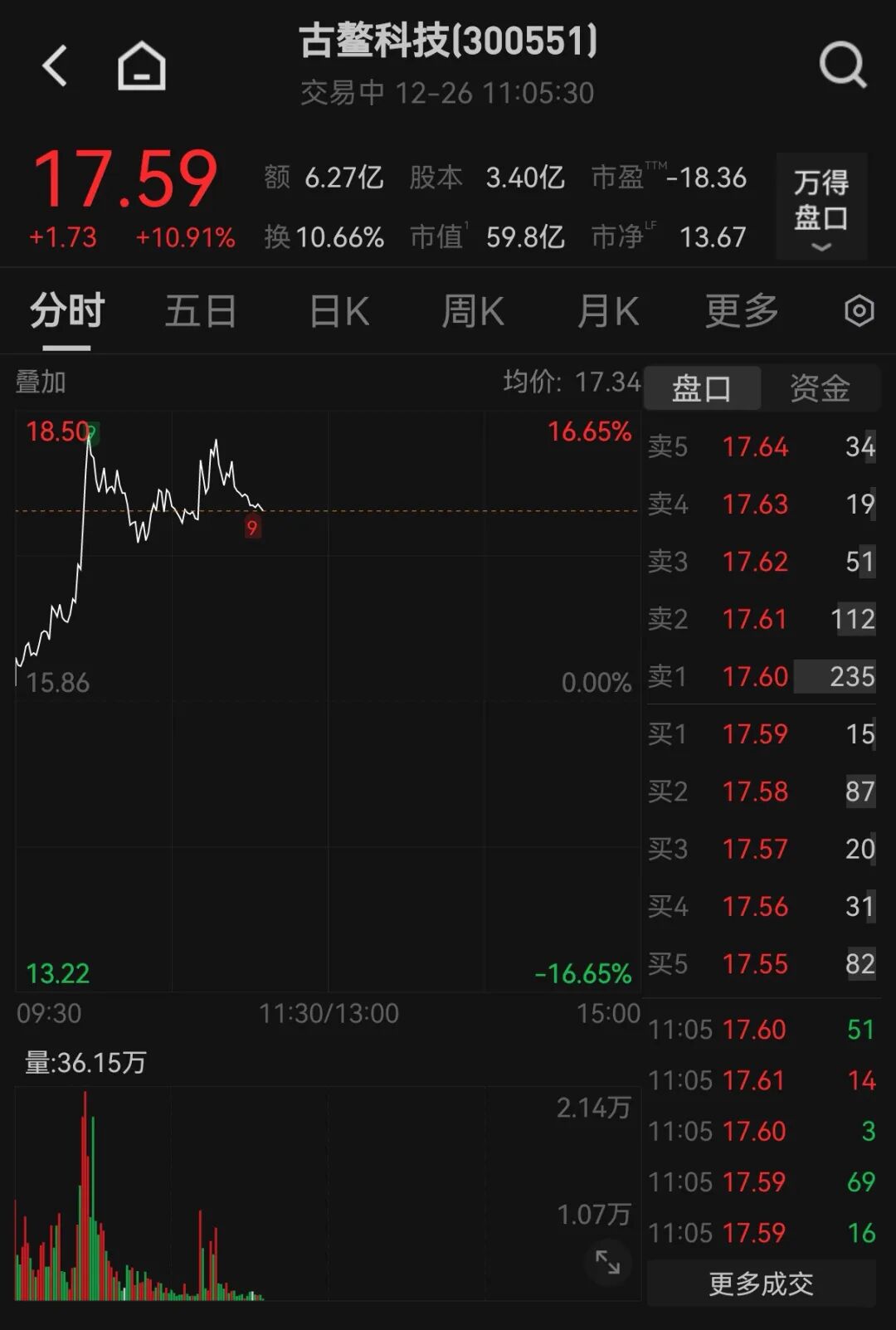Show the 月K chart
Image resolution: width=896 pixels, height=1330 pixels.
[607, 312]
